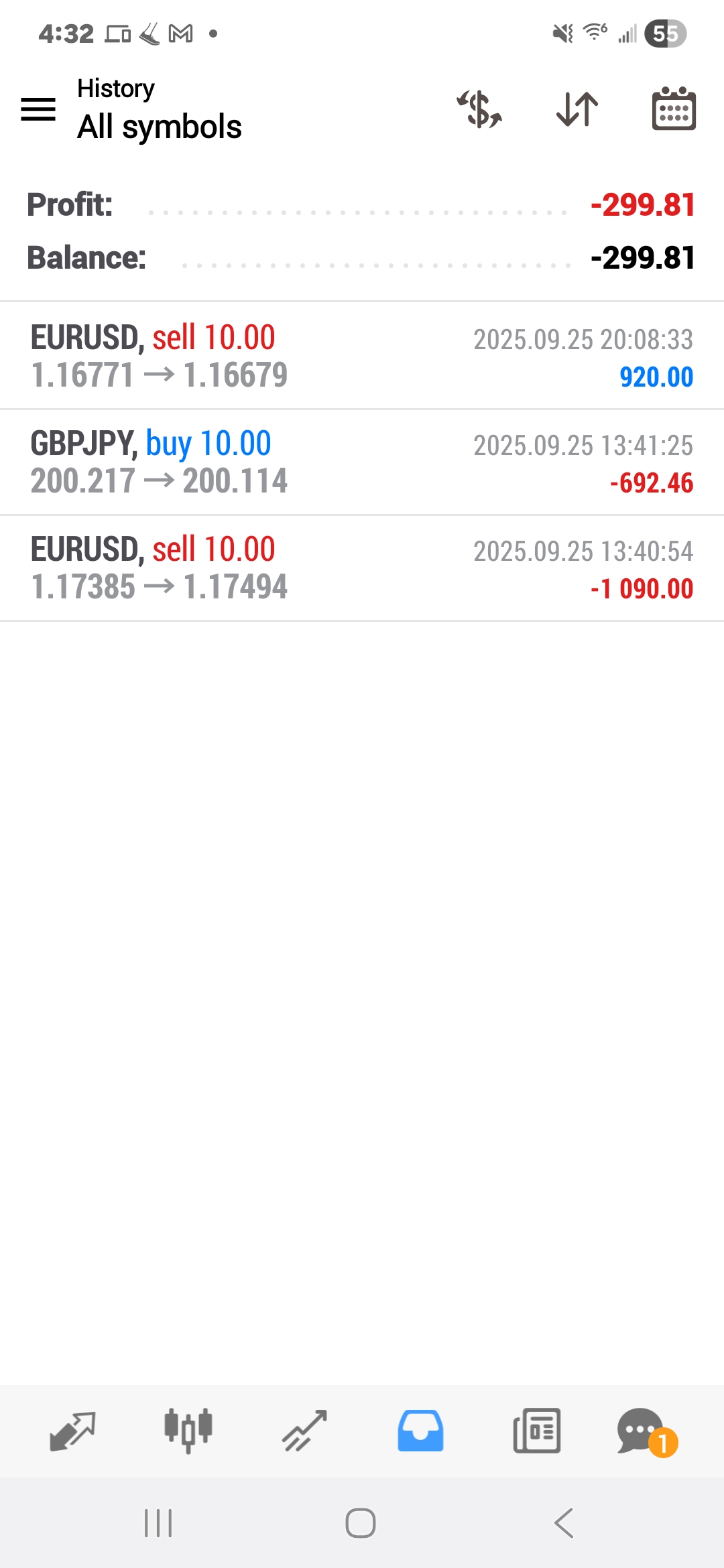Select the Quotes icon in bottom bar
The width and height of the screenshot is (724, 1568).
pyautogui.click(x=72, y=1431)
